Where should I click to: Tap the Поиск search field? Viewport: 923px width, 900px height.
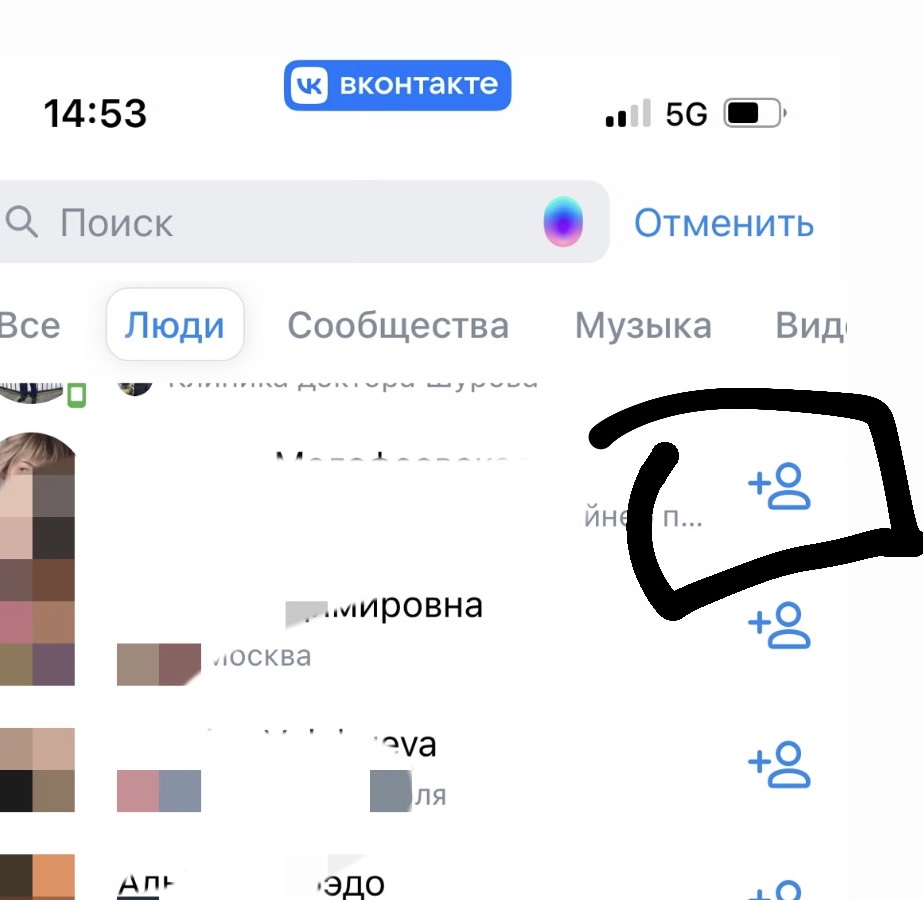pyautogui.click(x=280, y=222)
